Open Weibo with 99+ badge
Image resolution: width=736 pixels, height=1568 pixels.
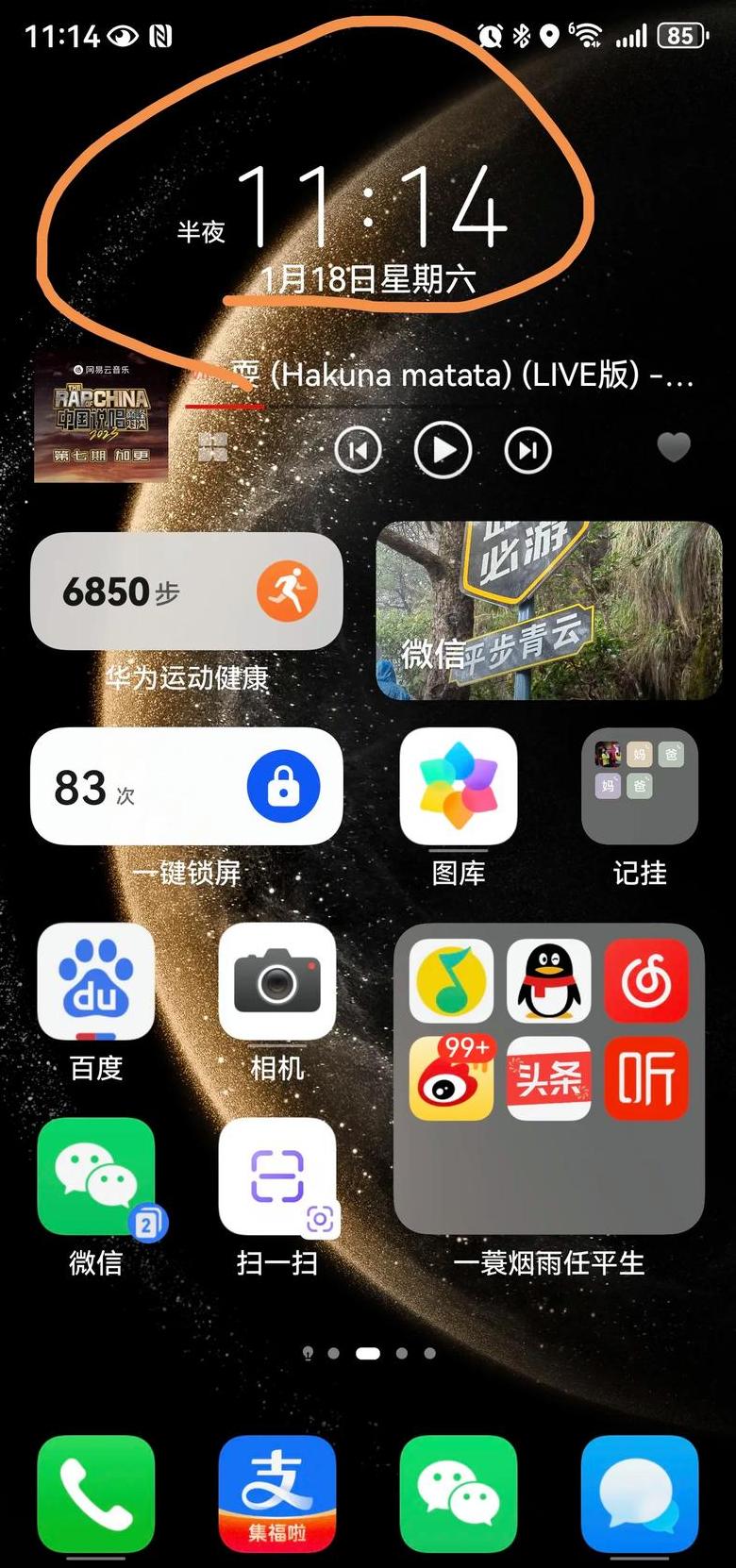(452, 1078)
